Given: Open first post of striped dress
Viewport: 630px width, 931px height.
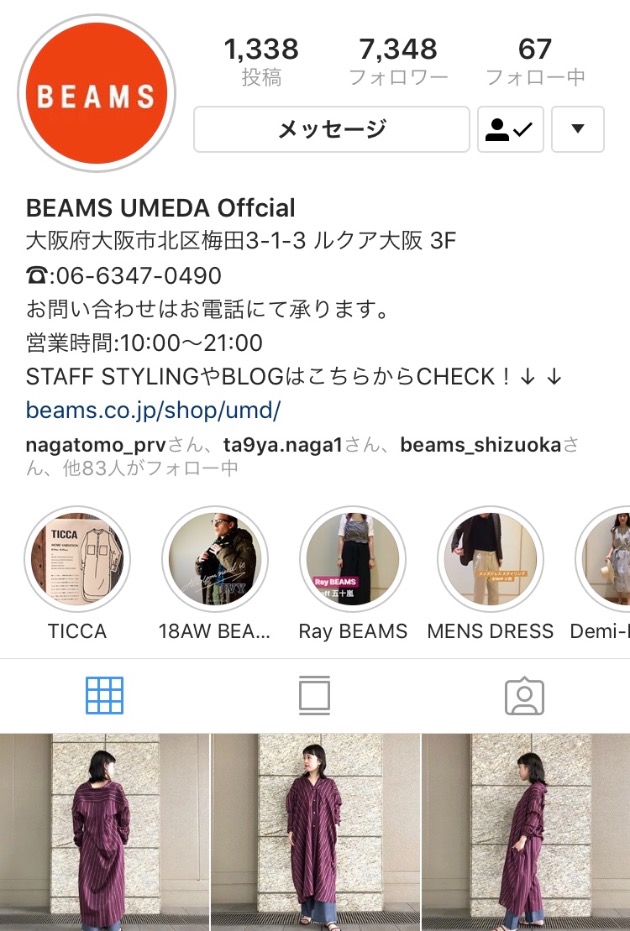Looking at the screenshot, I should coord(104,832).
